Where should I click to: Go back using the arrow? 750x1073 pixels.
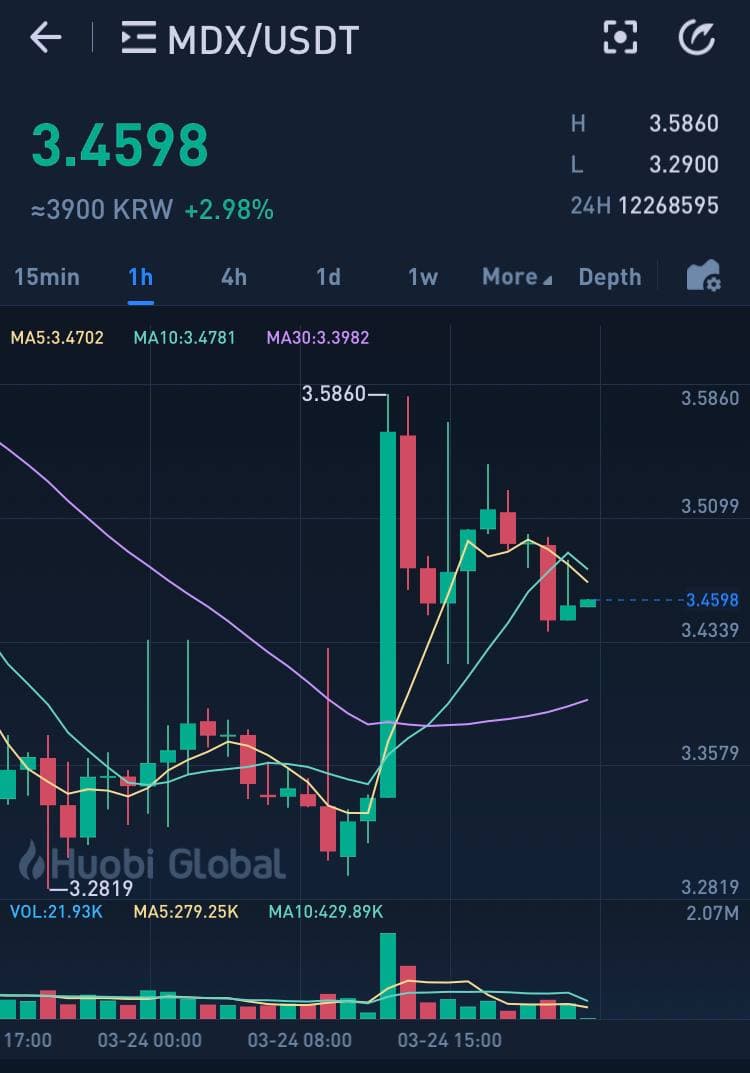[46, 37]
